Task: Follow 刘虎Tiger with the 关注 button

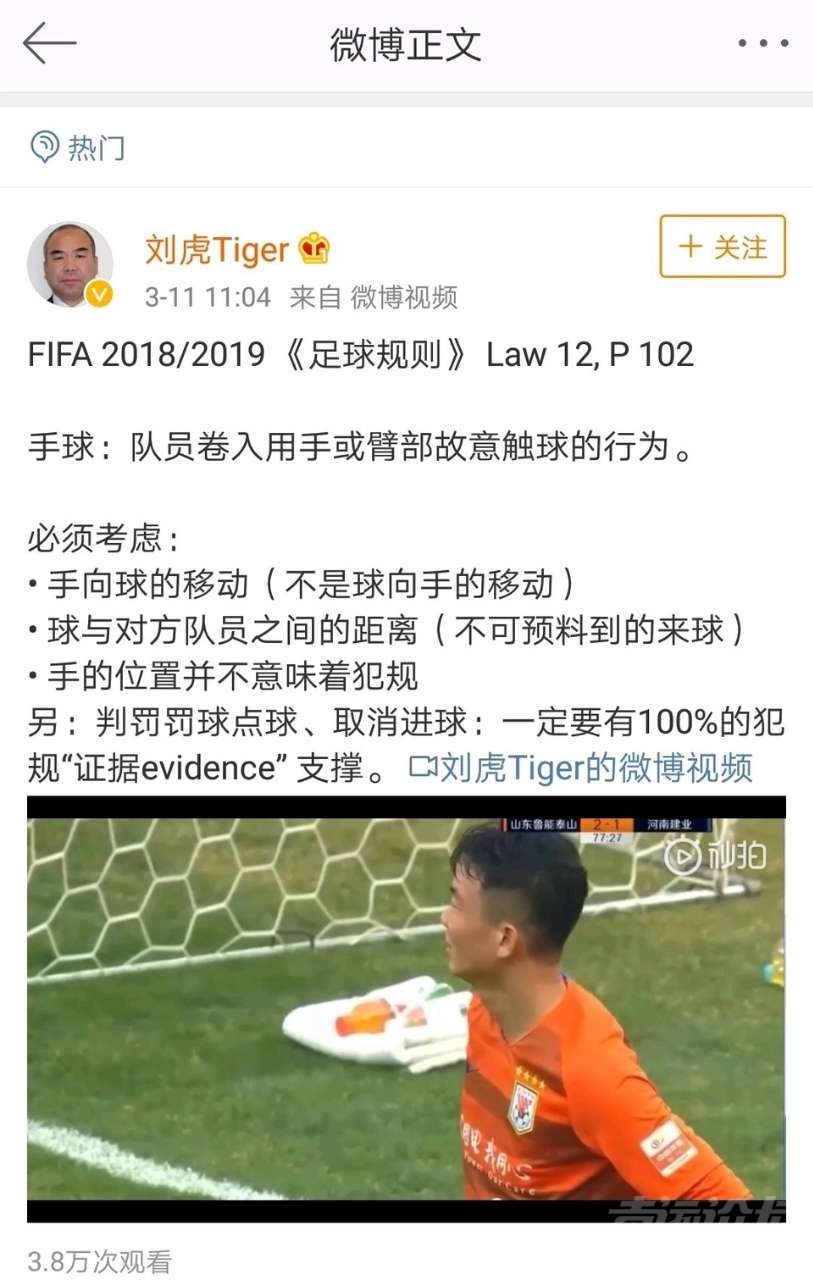Action: click(x=722, y=247)
